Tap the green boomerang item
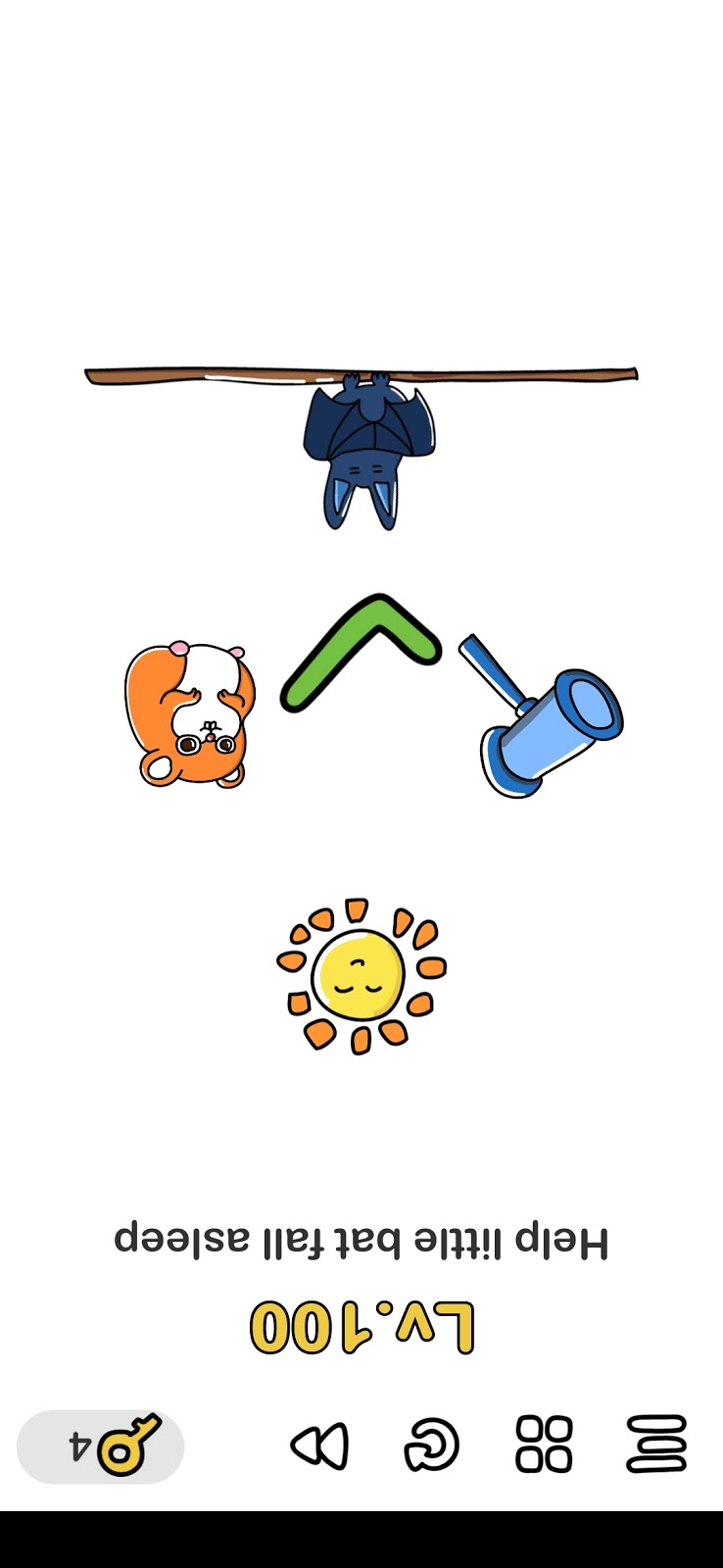The height and width of the screenshot is (1568, 723). click(361, 652)
